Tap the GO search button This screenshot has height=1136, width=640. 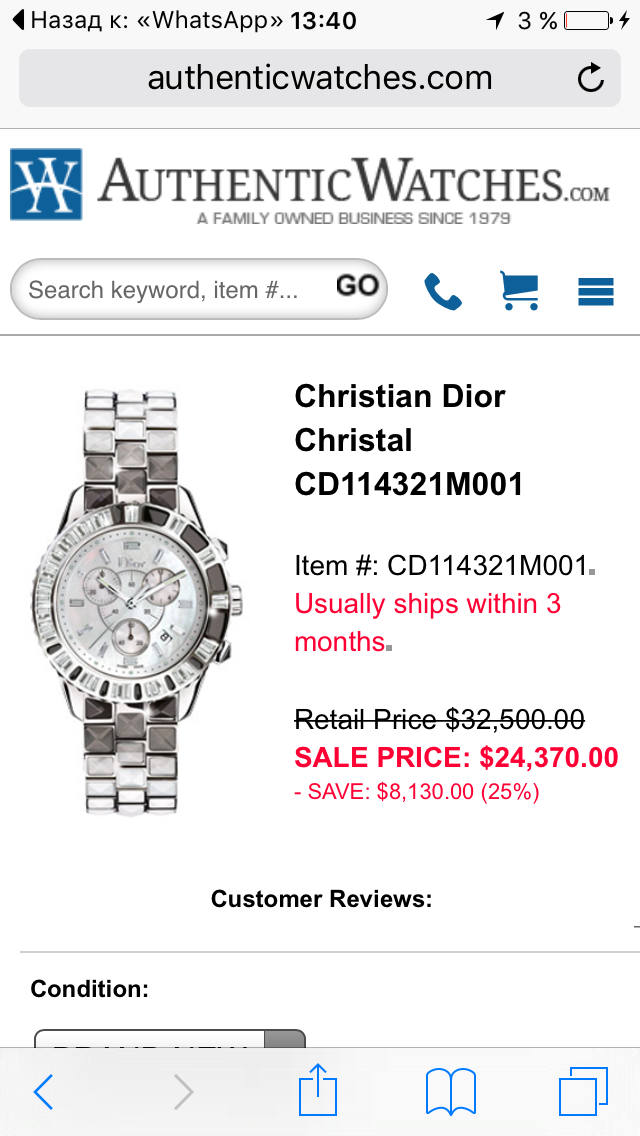[356, 287]
